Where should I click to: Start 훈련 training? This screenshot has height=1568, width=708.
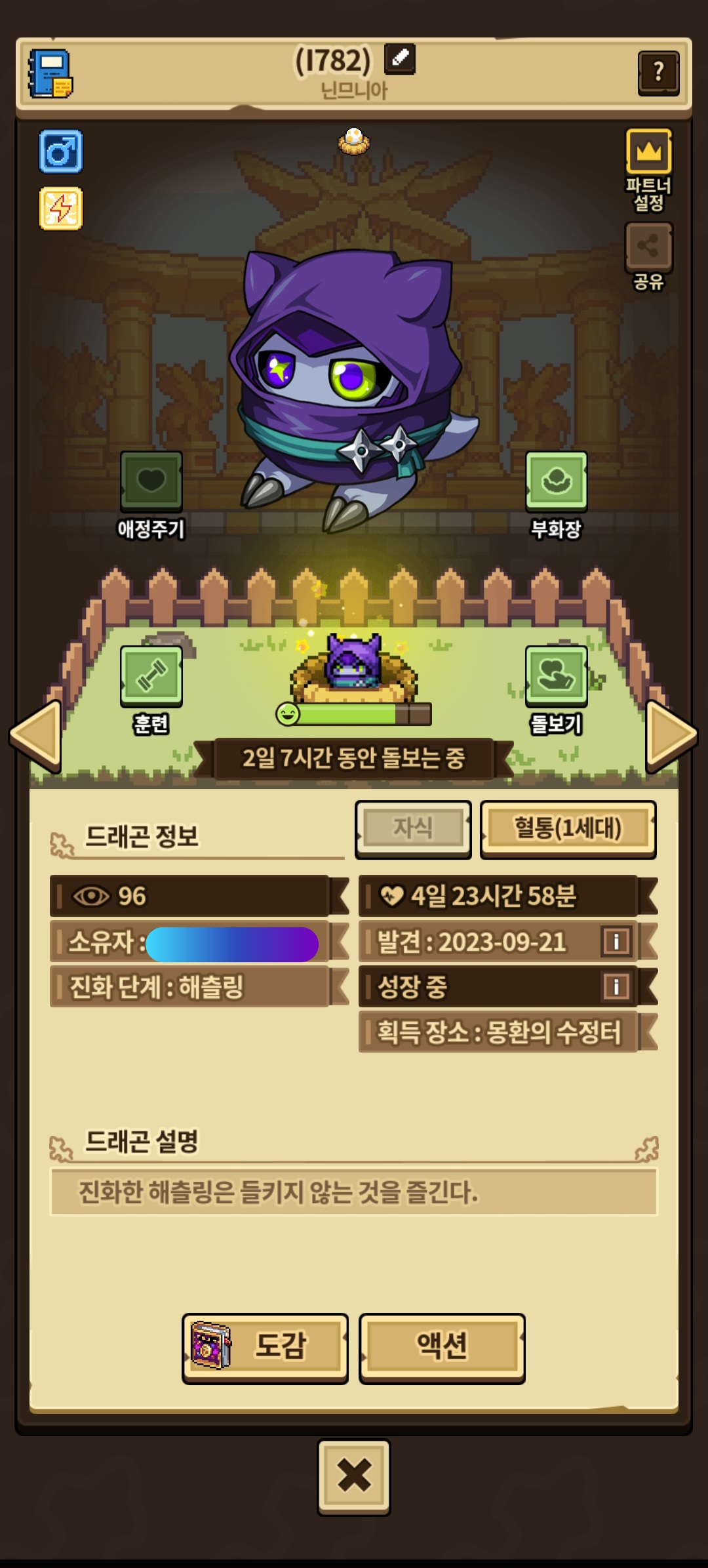(151, 675)
